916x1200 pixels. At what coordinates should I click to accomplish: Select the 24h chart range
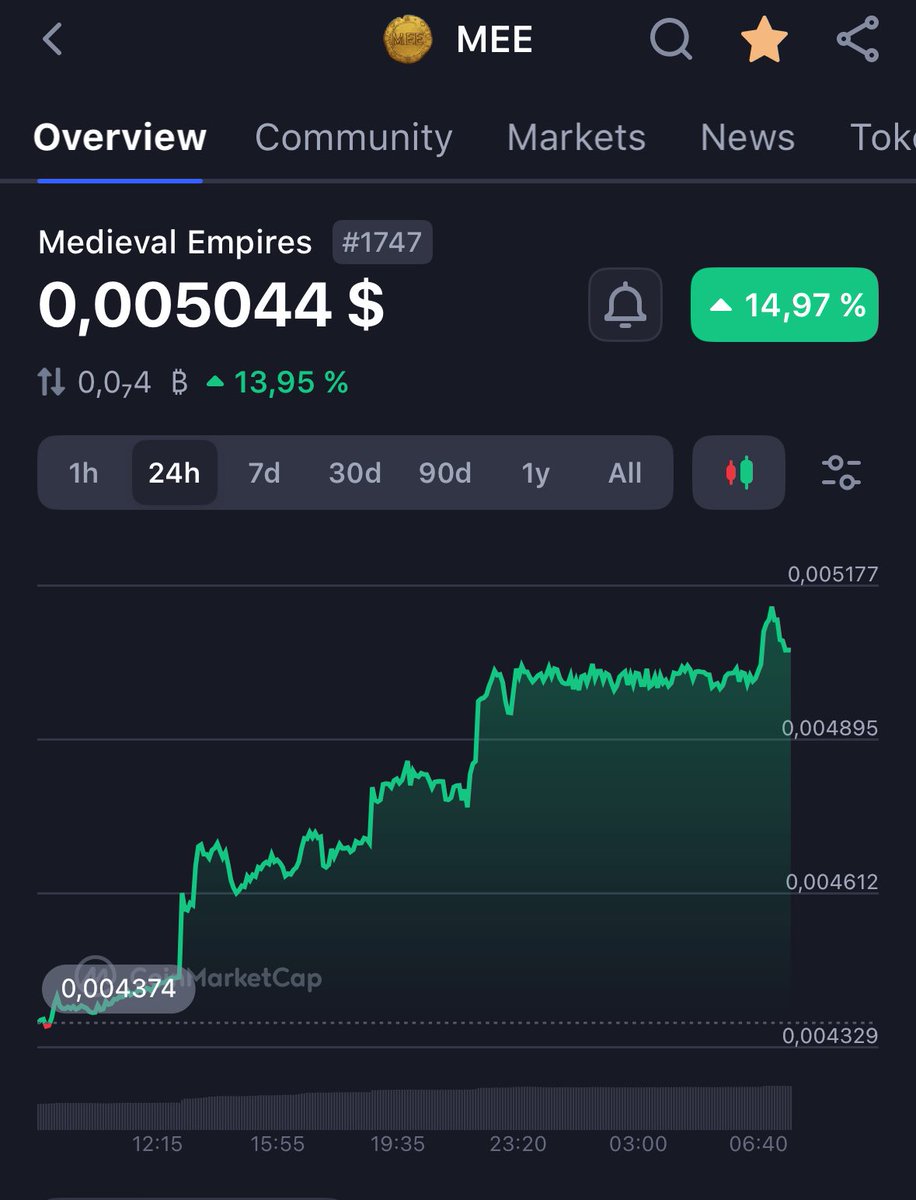pyautogui.click(x=174, y=472)
